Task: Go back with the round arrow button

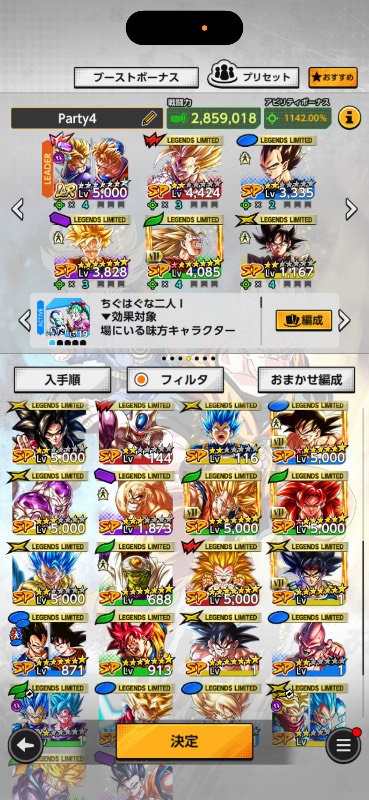Action: [x=25, y=745]
